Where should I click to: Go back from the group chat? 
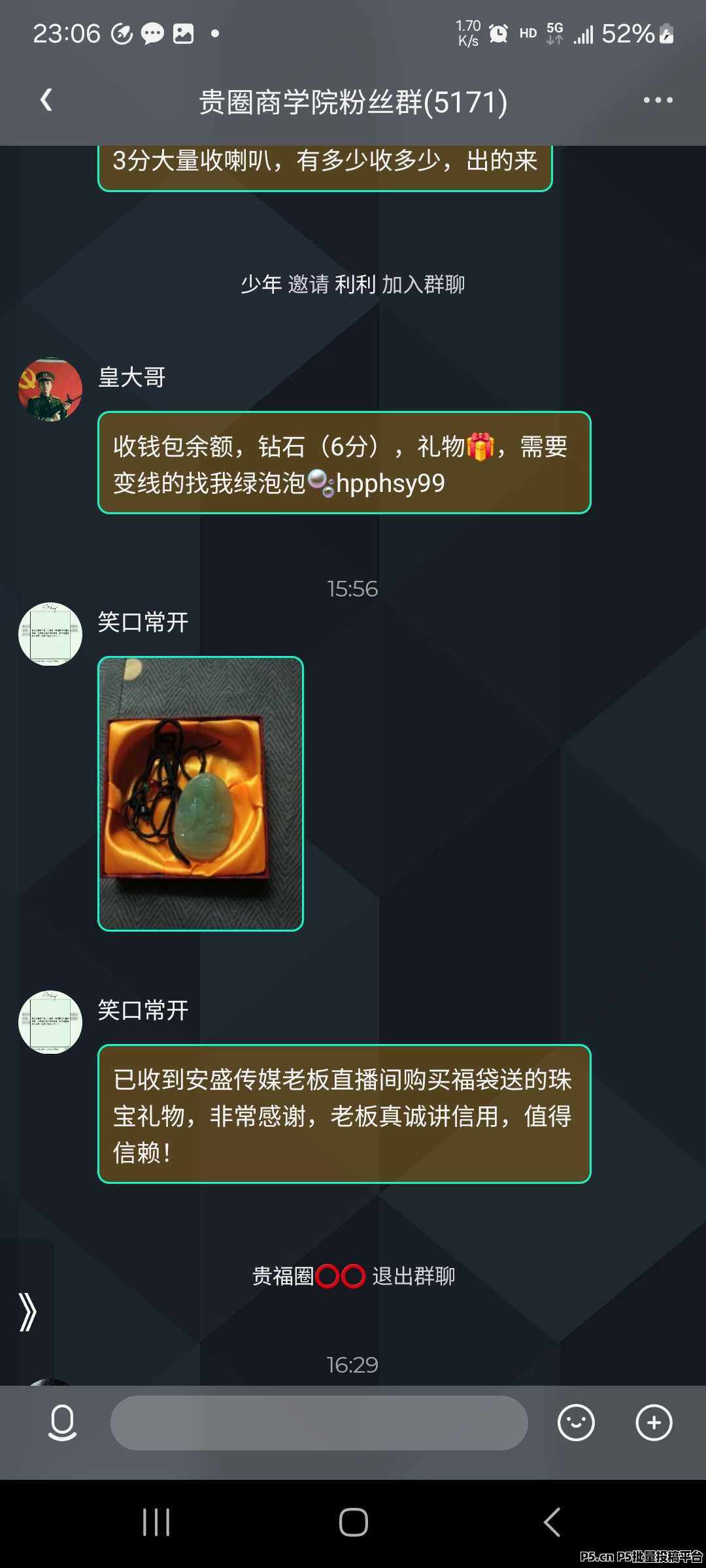pyautogui.click(x=46, y=101)
